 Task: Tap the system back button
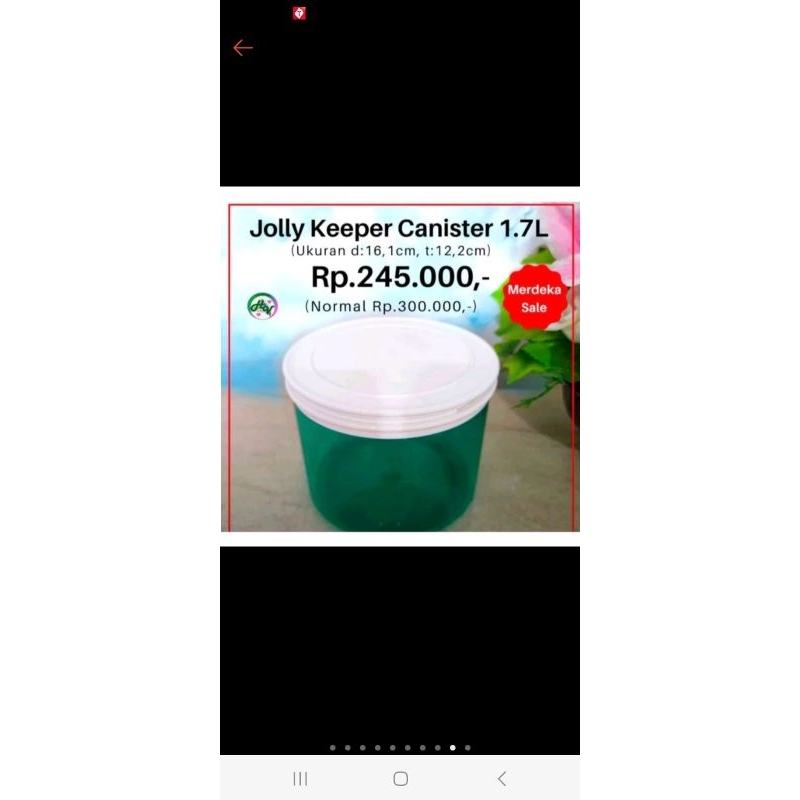pos(502,778)
